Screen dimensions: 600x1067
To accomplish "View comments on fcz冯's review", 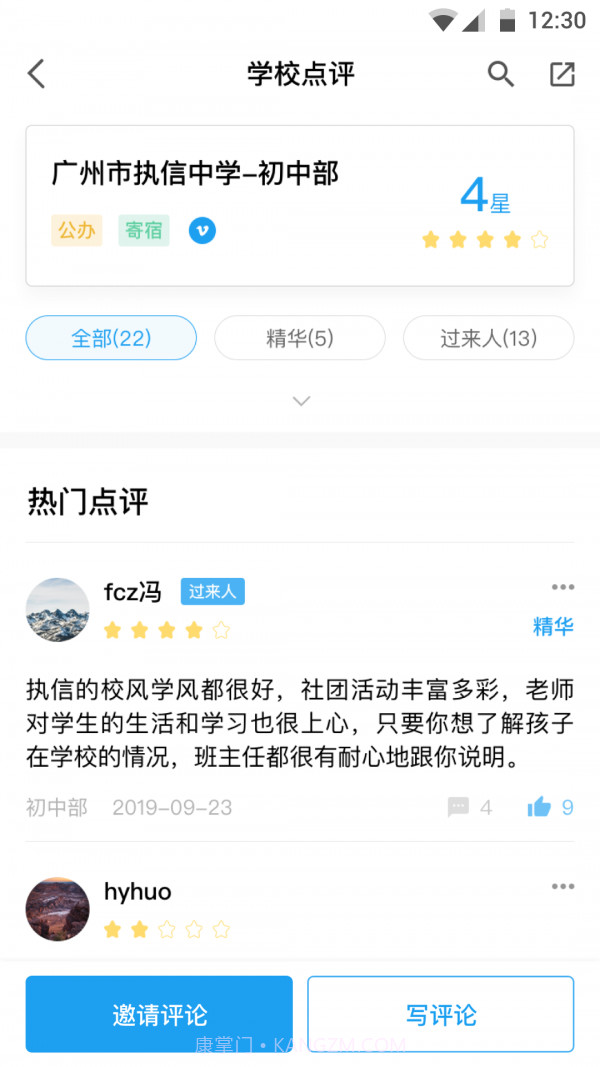I will click(470, 807).
